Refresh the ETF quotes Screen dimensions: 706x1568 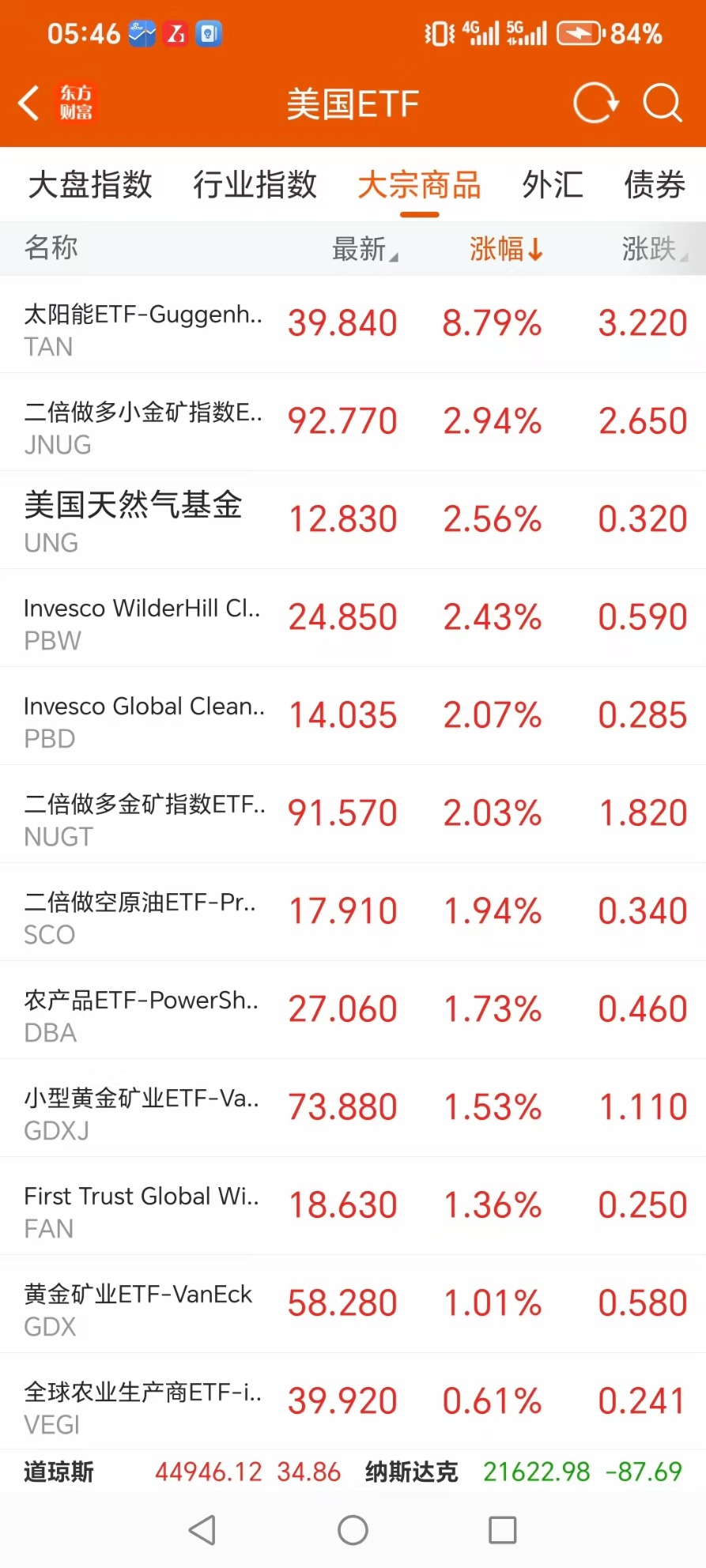tap(595, 103)
